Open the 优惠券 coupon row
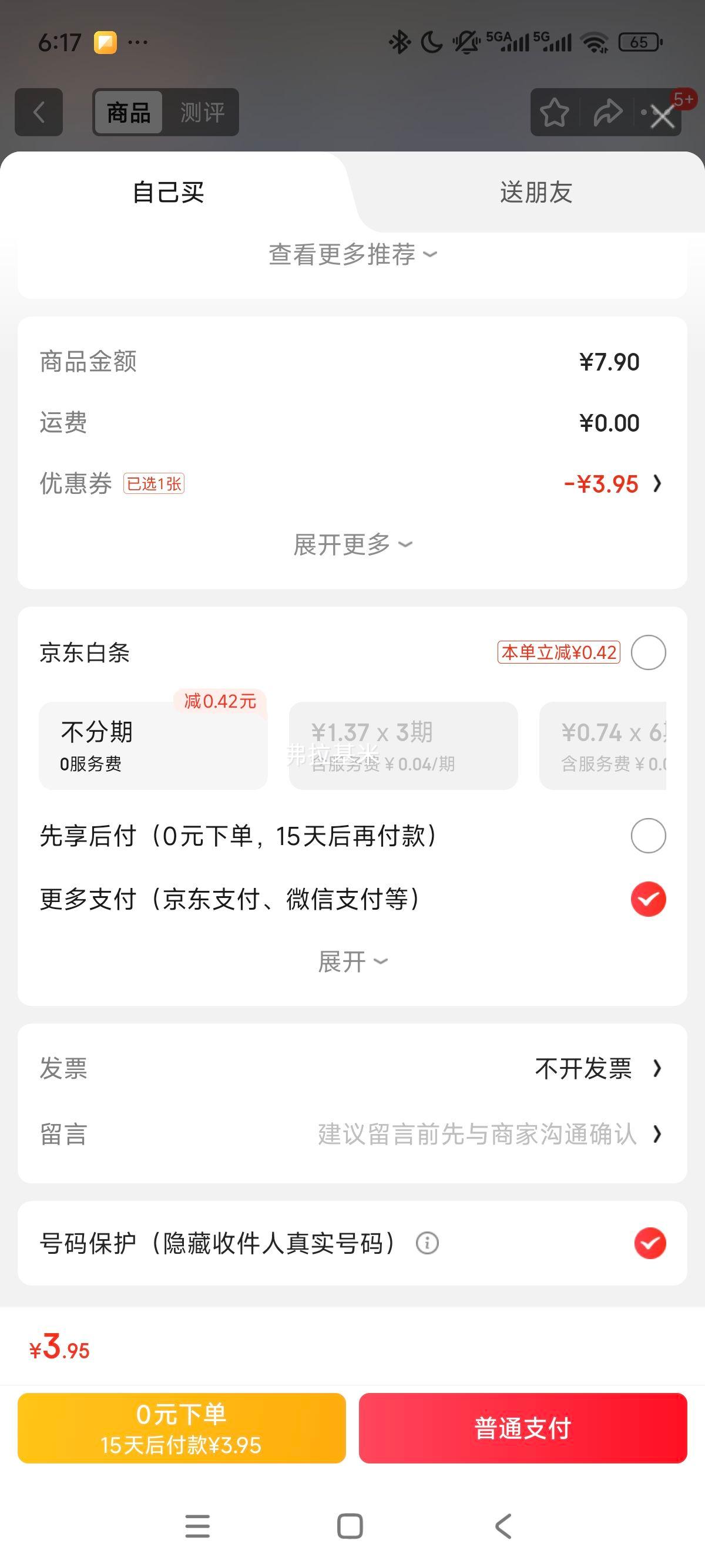The height and width of the screenshot is (1568, 705). pyautogui.click(x=352, y=484)
